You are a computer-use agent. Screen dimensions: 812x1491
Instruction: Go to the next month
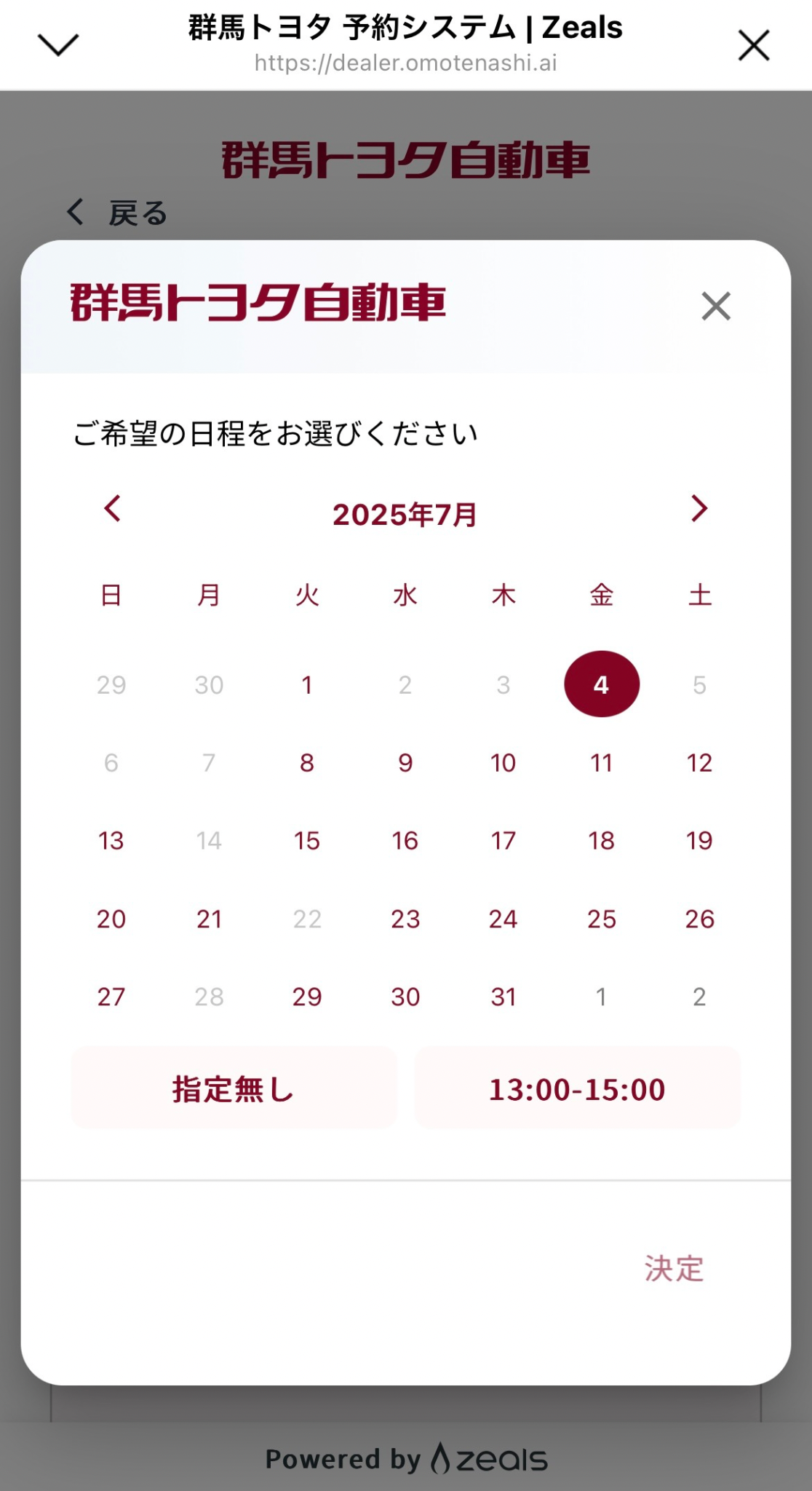coord(699,508)
